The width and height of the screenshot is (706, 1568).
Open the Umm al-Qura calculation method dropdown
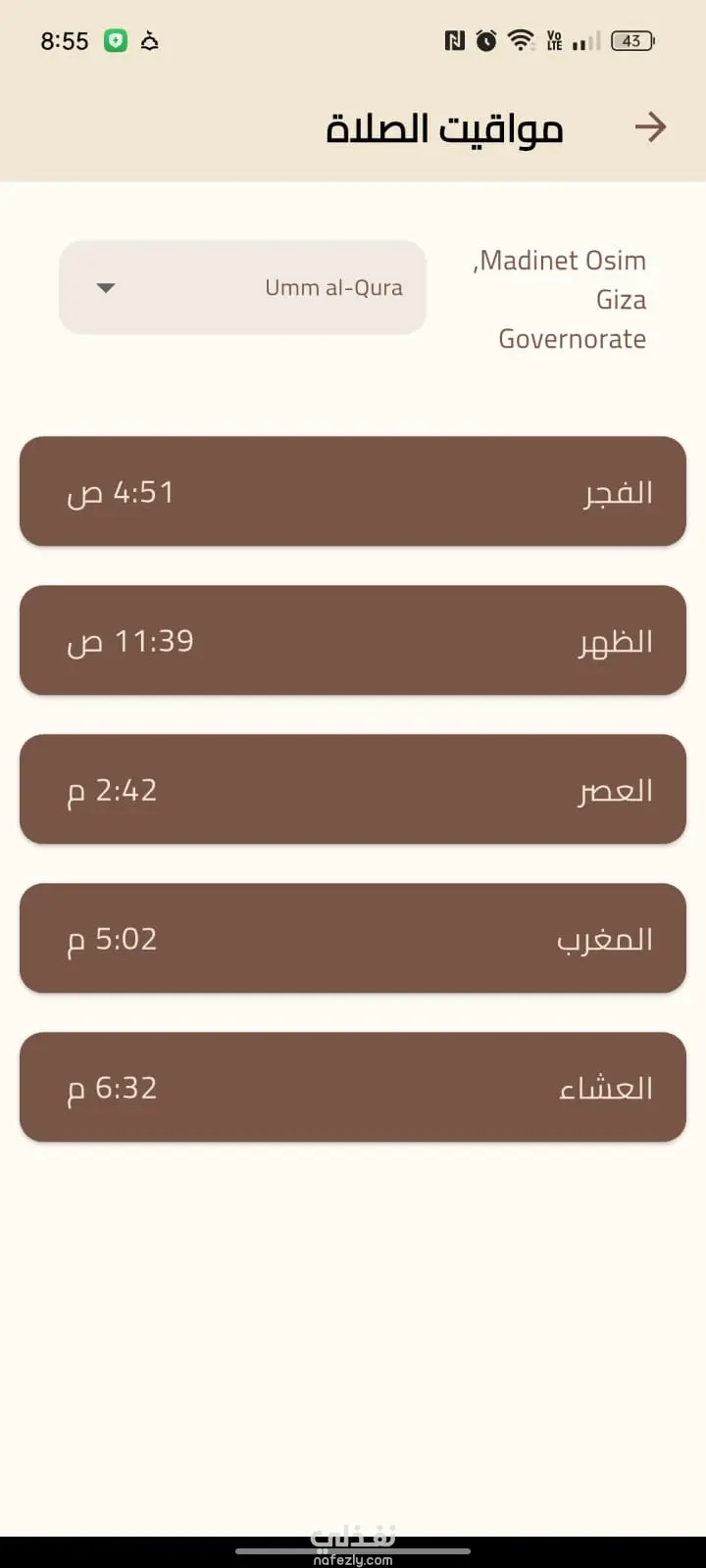(242, 288)
